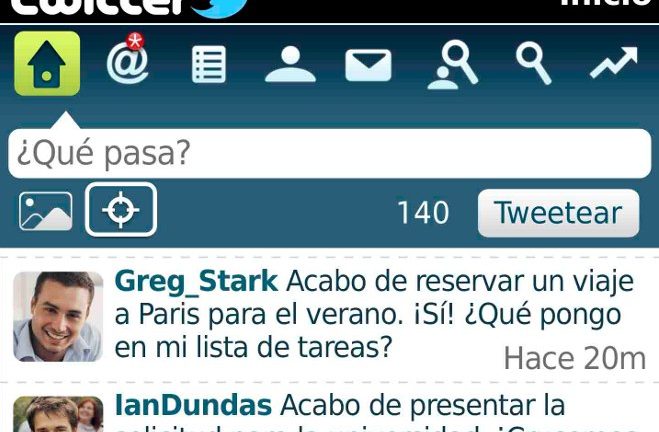659x432 pixels.
Task: Tap the Tweetear button
Action: click(x=558, y=213)
